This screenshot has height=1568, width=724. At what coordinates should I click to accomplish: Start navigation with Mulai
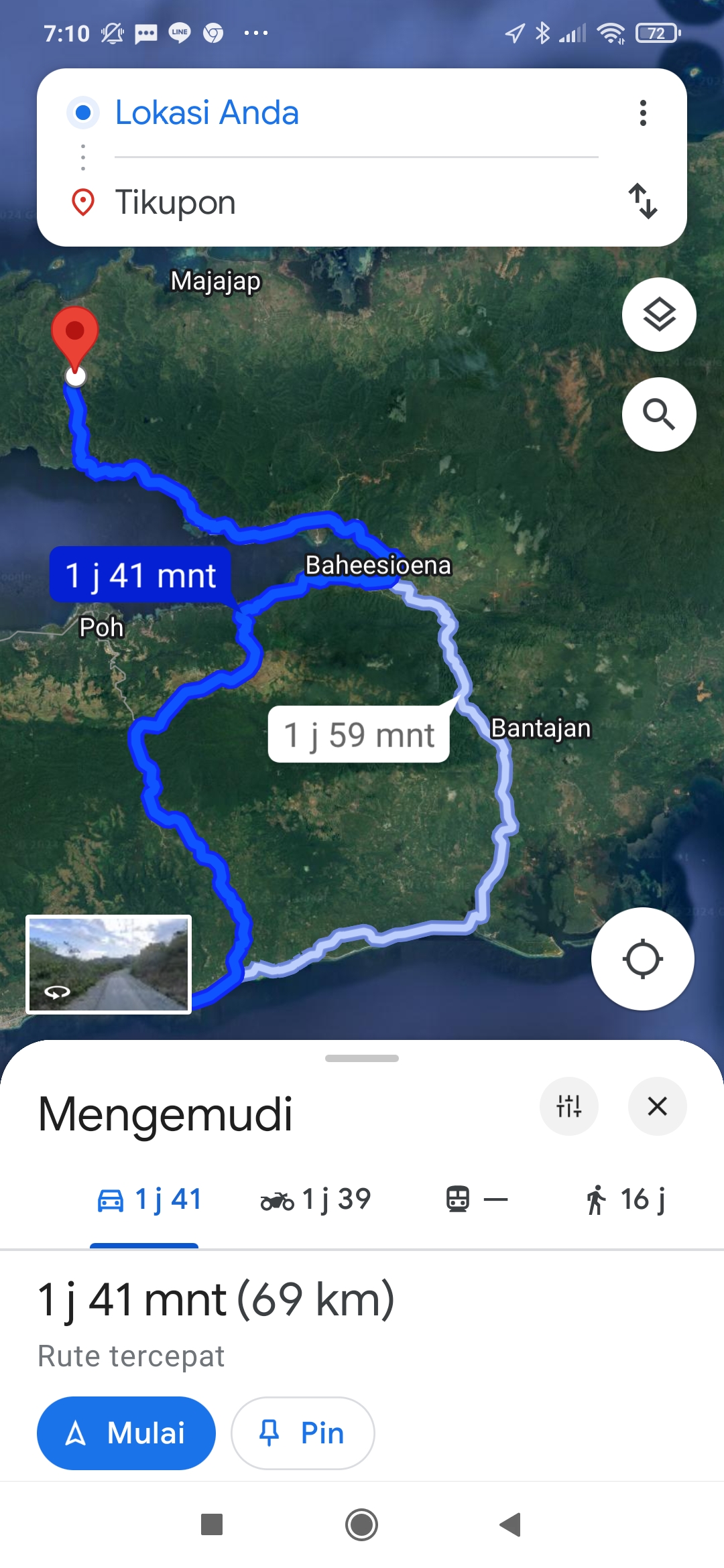(126, 1433)
